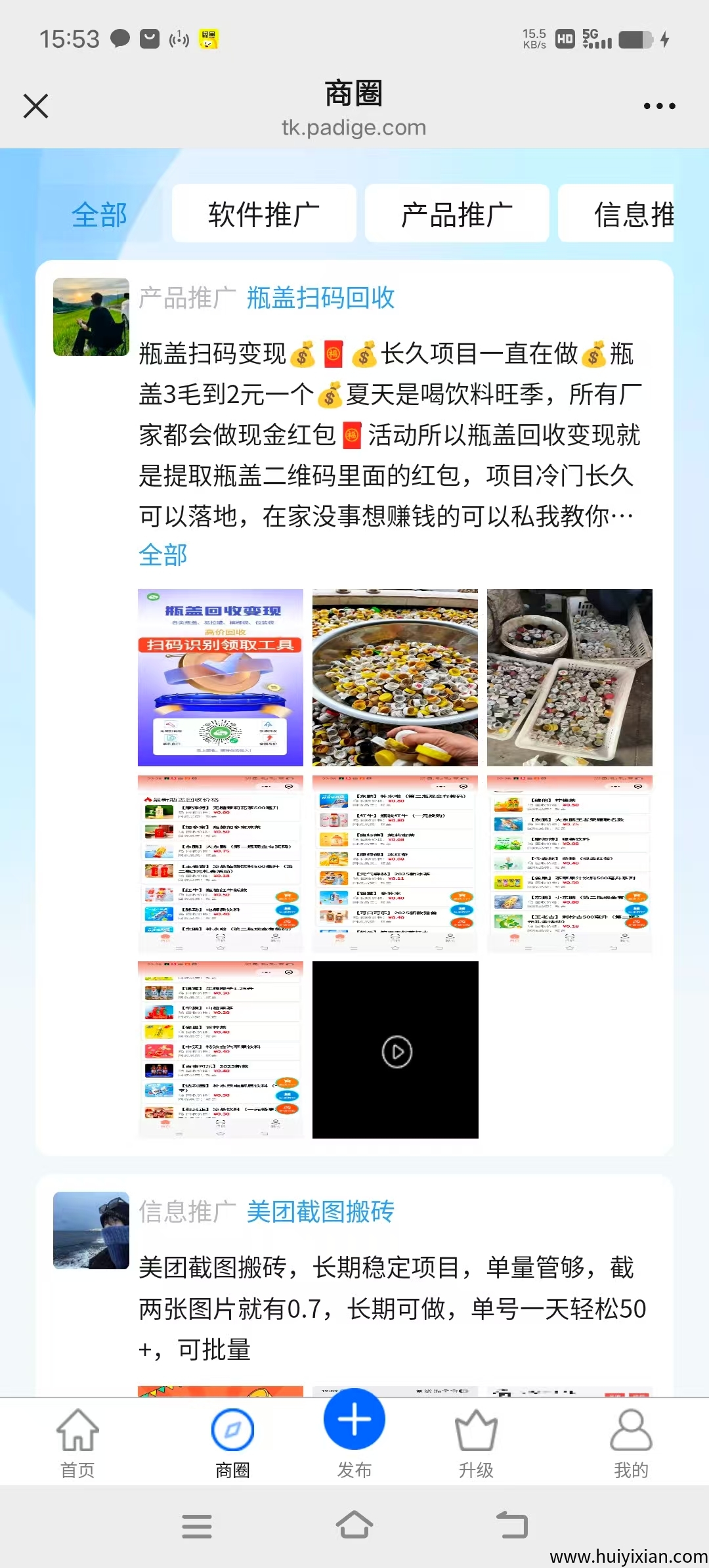Open the three-dot overflow menu

click(659, 106)
